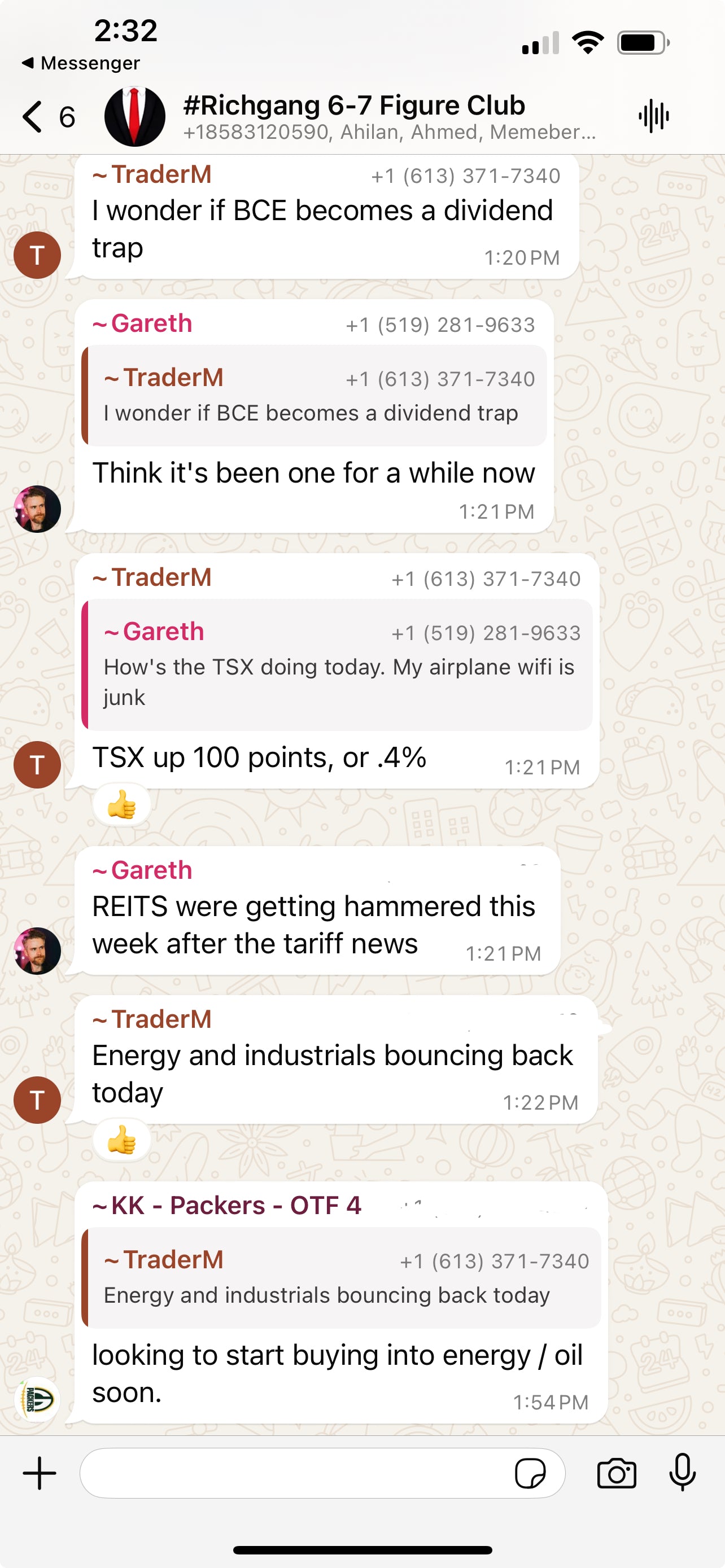Screen dimensions: 725x1568
Task: Start a group voice chat
Action: tap(653, 116)
